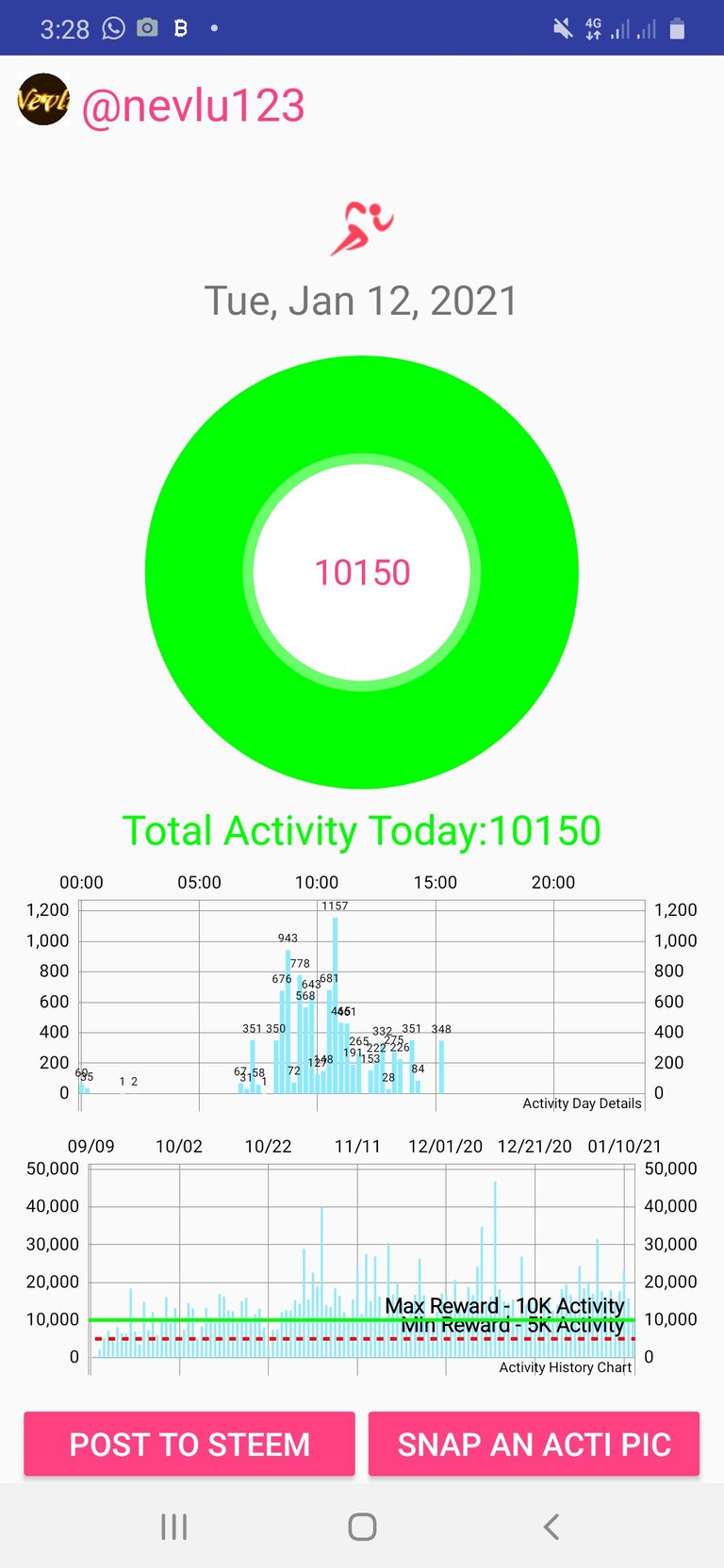
Task: Open recent apps from navigation bar
Action: pyautogui.click(x=173, y=1527)
